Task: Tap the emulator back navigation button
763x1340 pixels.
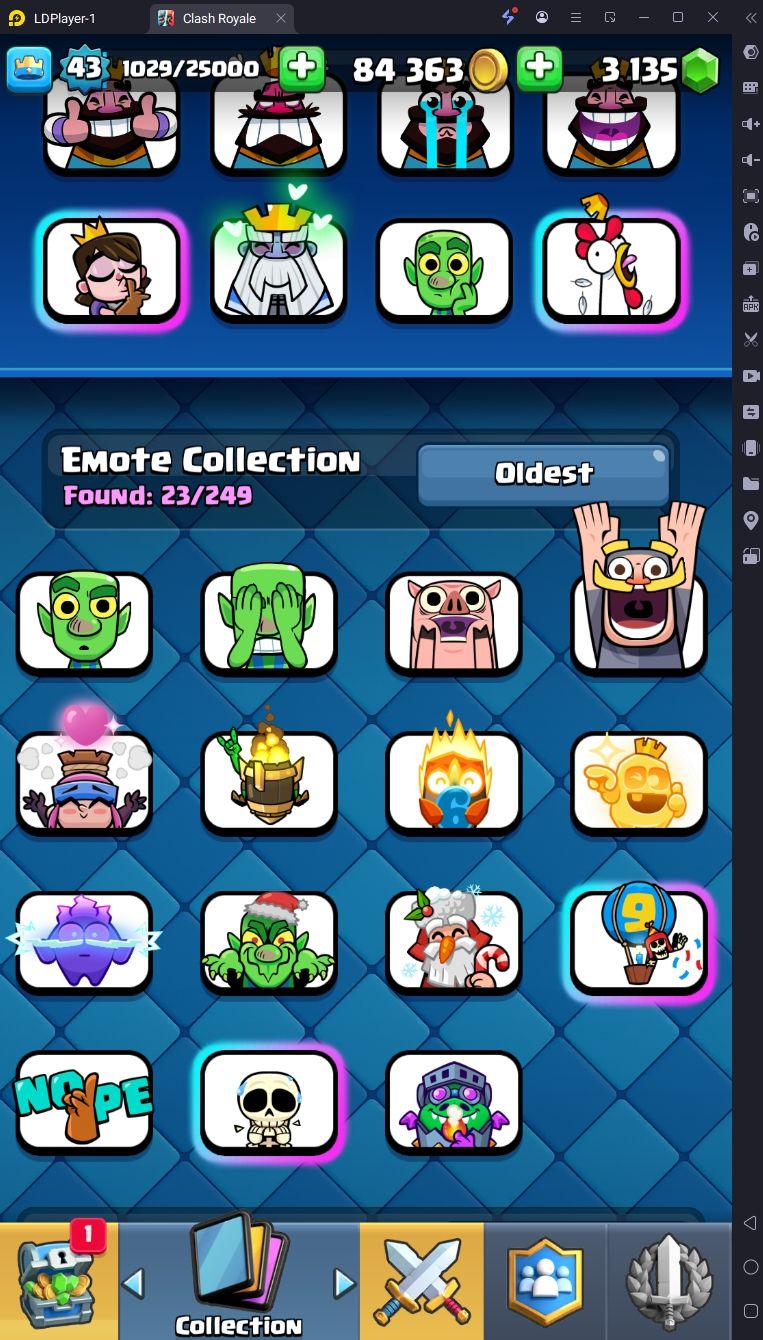Action: [x=750, y=1223]
